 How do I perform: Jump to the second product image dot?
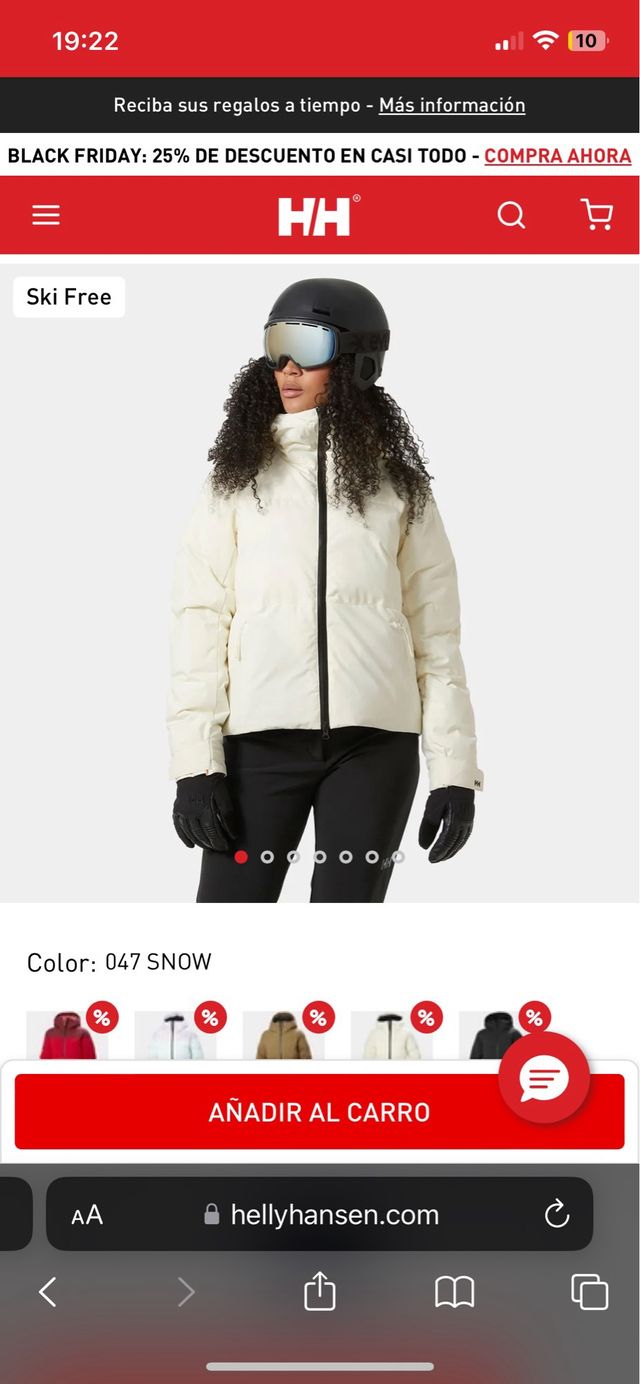[x=267, y=857]
